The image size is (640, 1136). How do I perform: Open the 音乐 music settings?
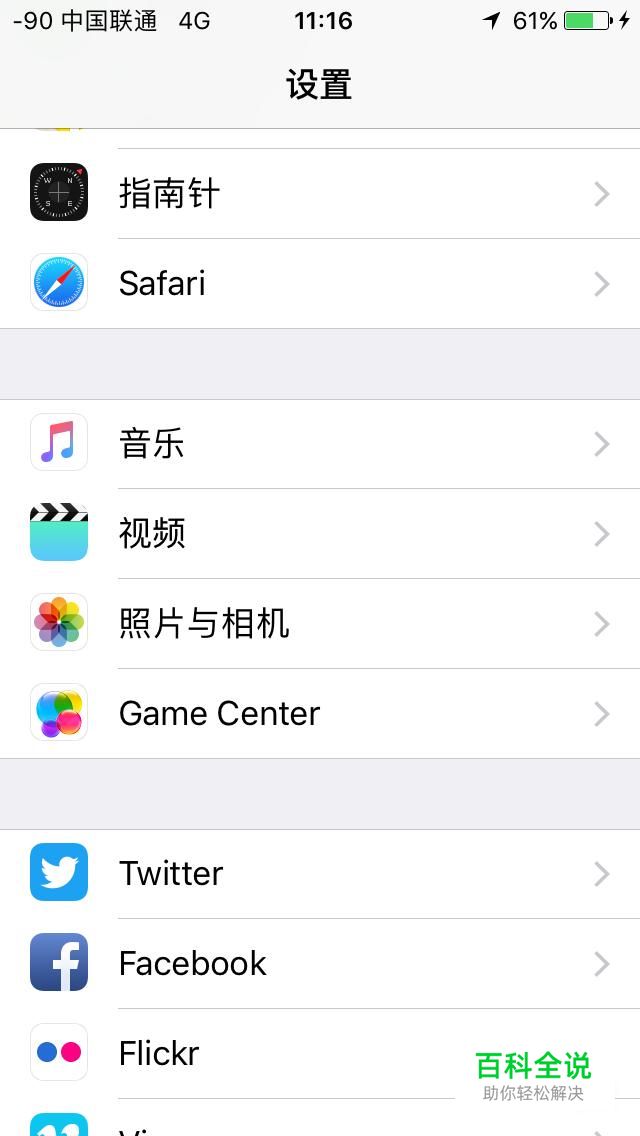tap(320, 444)
